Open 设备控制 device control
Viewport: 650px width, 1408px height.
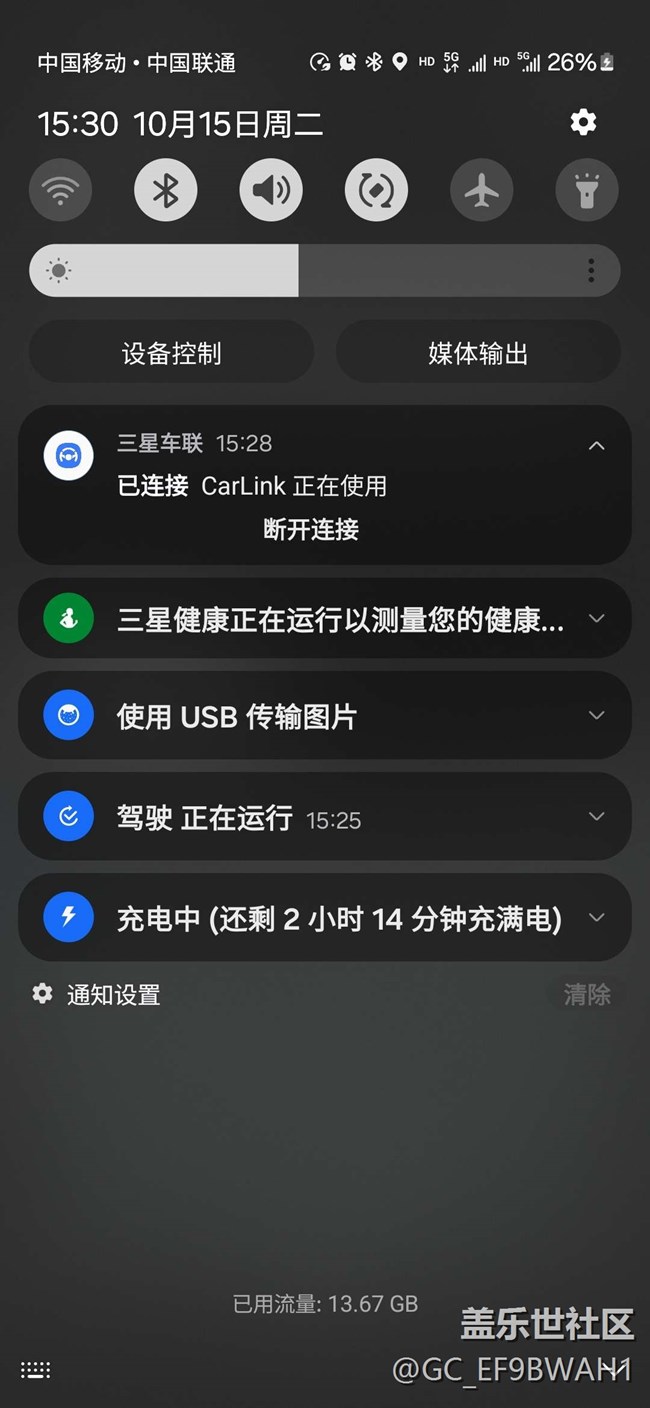(x=172, y=353)
